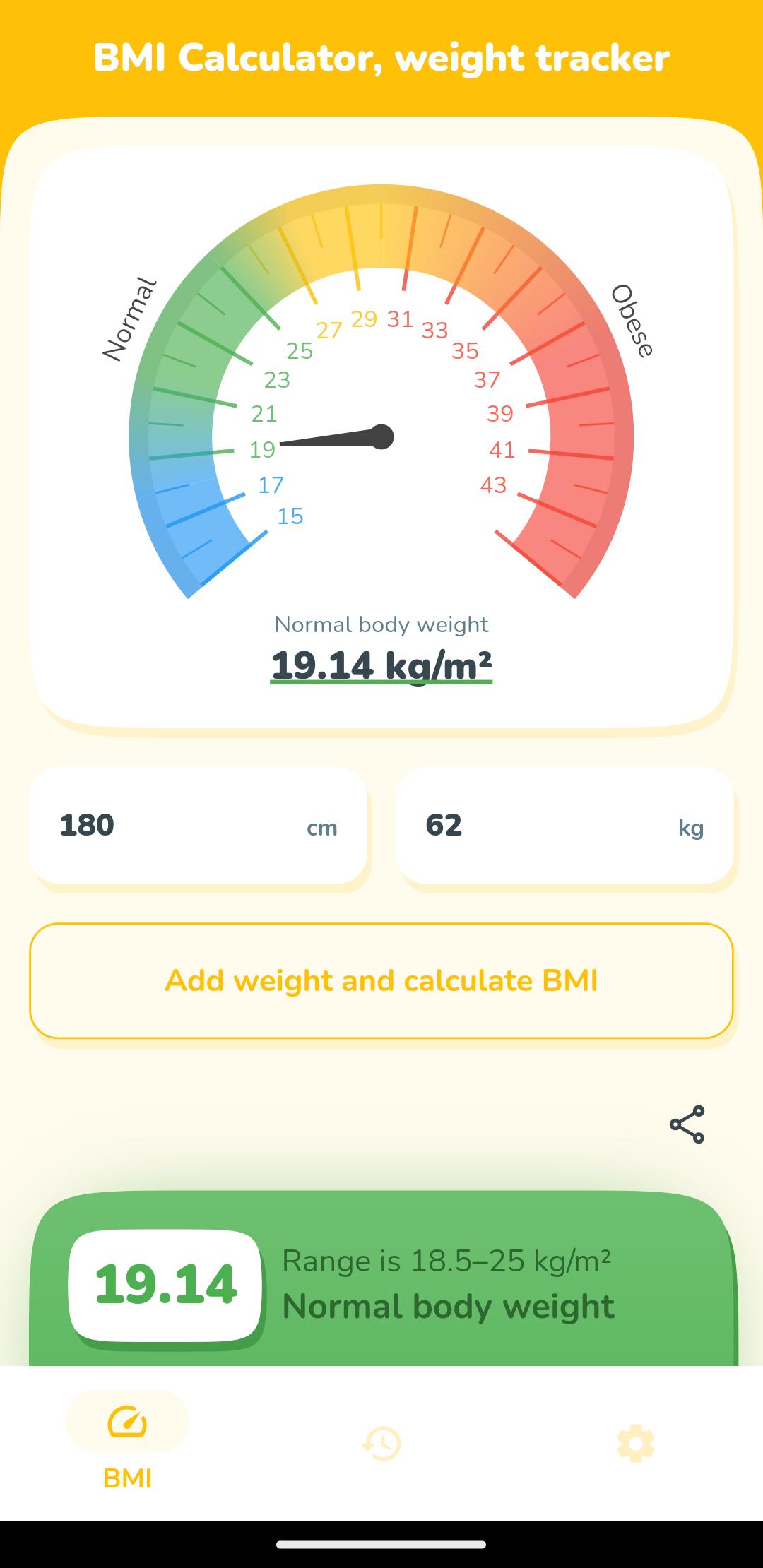
Task: Edit the 62 kg weight field
Action: (564, 825)
